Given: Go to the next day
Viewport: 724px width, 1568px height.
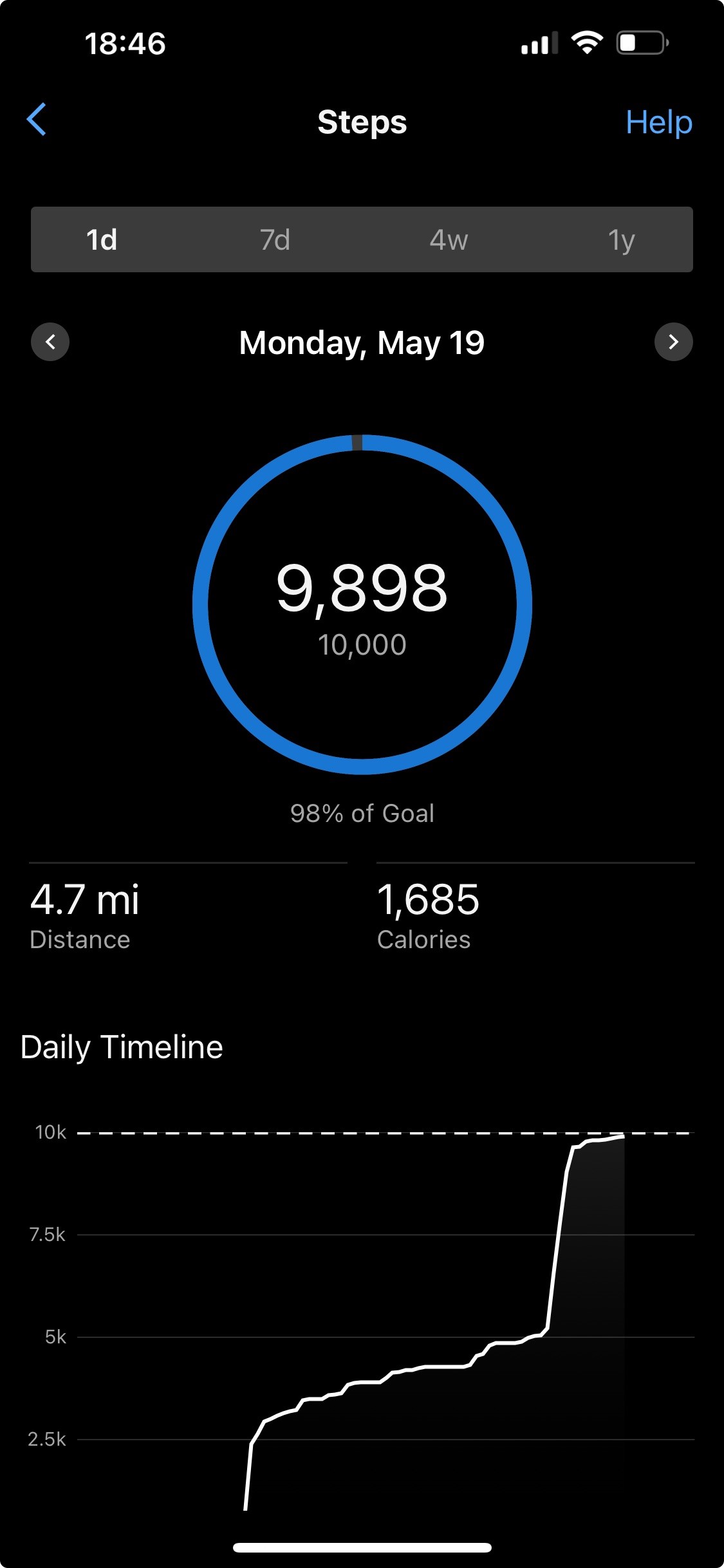Looking at the screenshot, I should click(673, 342).
